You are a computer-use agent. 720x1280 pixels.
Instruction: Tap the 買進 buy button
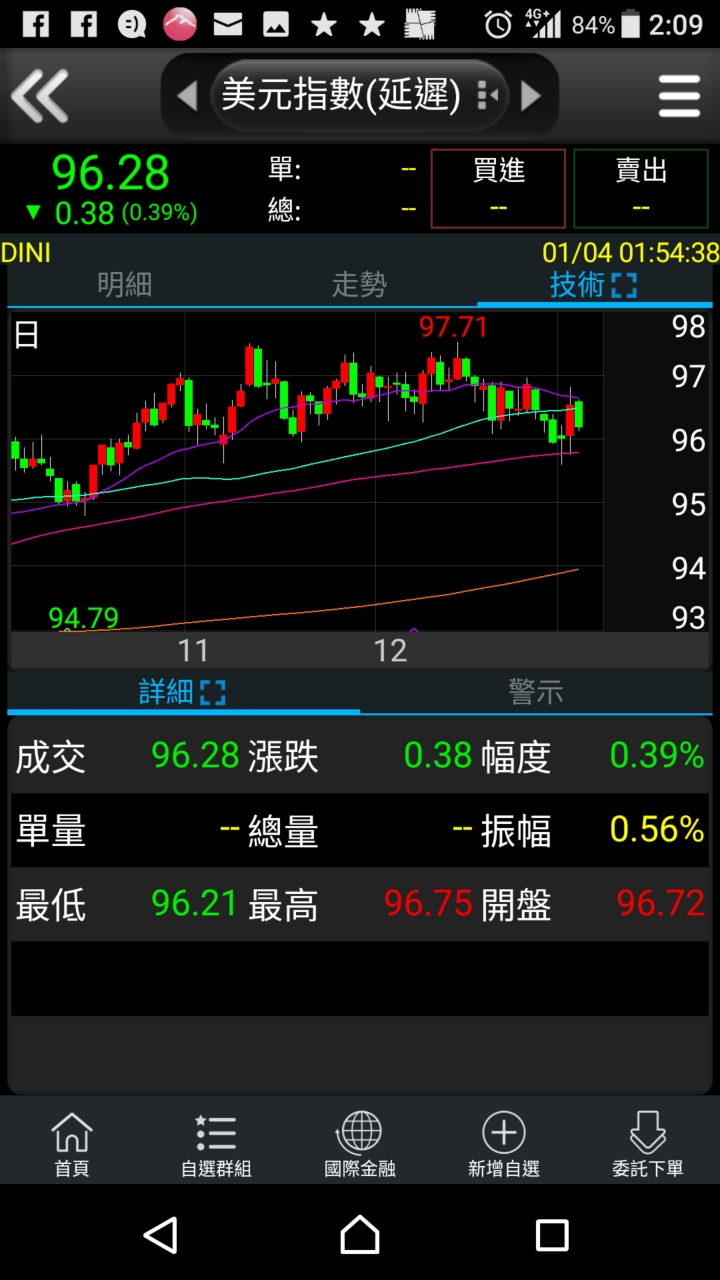point(498,189)
